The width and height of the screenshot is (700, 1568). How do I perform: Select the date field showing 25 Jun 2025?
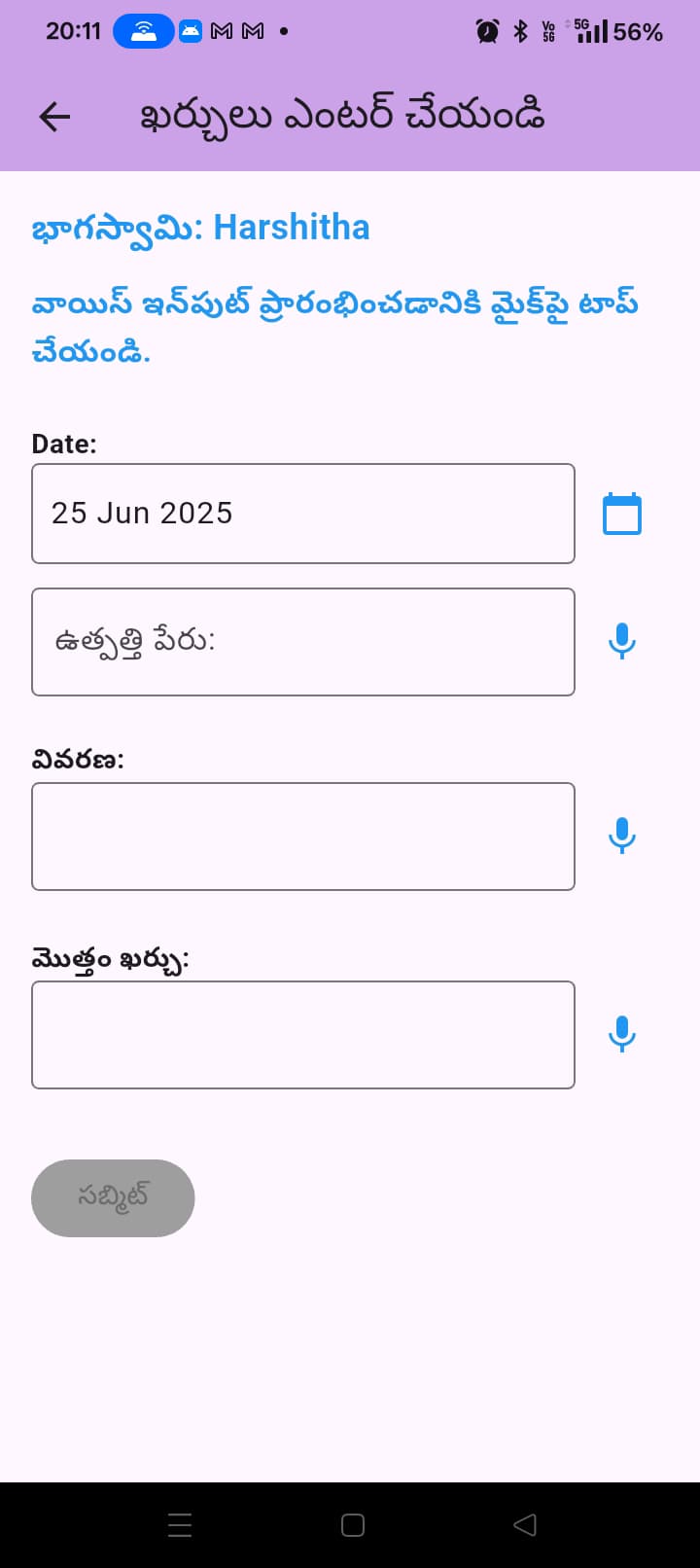tap(303, 513)
